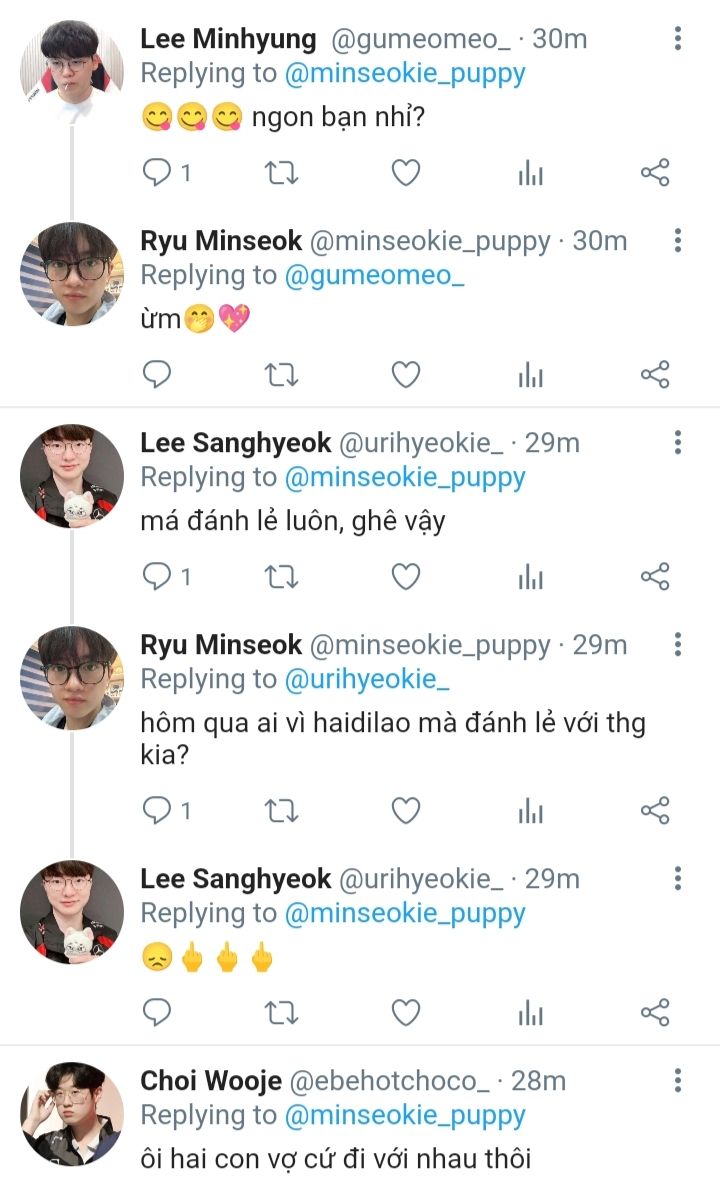The image size is (720, 1195).
Task: Open overflow menu on Choi Wooje's tweet
Action: coord(678,1081)
